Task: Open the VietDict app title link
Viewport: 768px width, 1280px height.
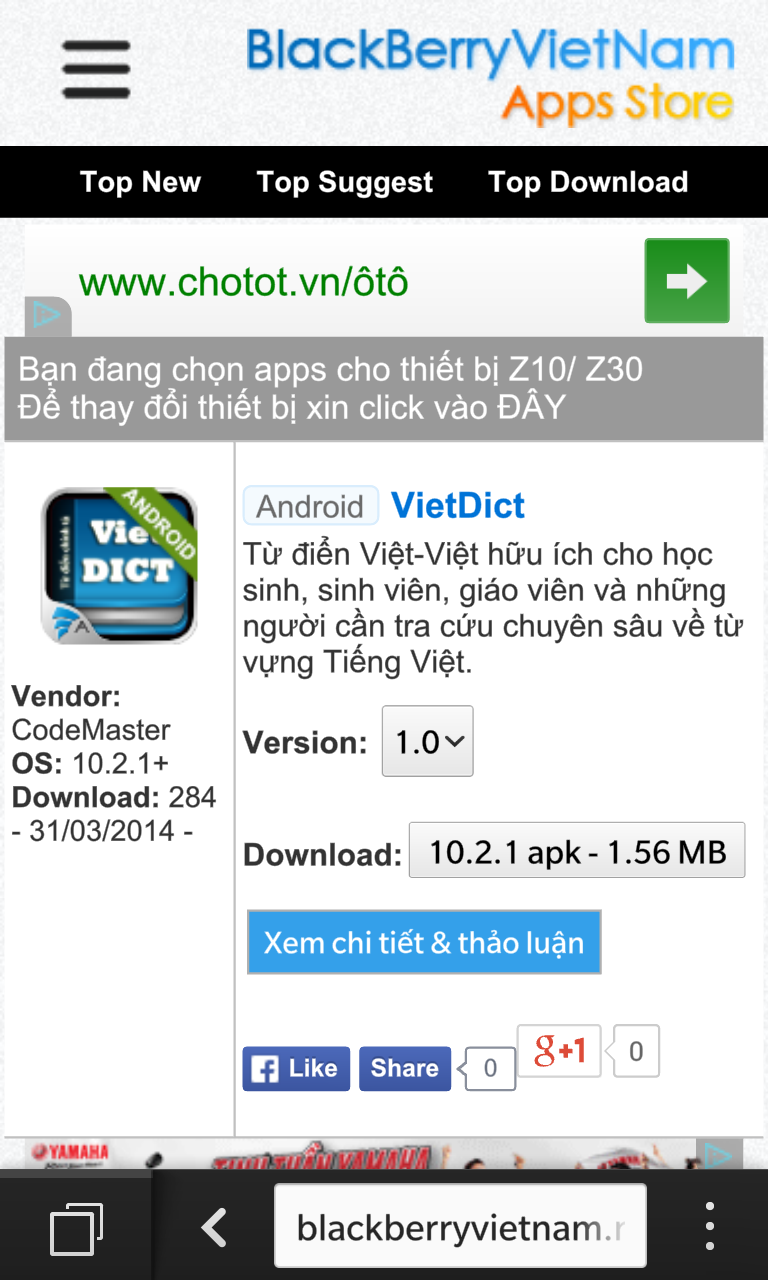Action: pos(458,505)
